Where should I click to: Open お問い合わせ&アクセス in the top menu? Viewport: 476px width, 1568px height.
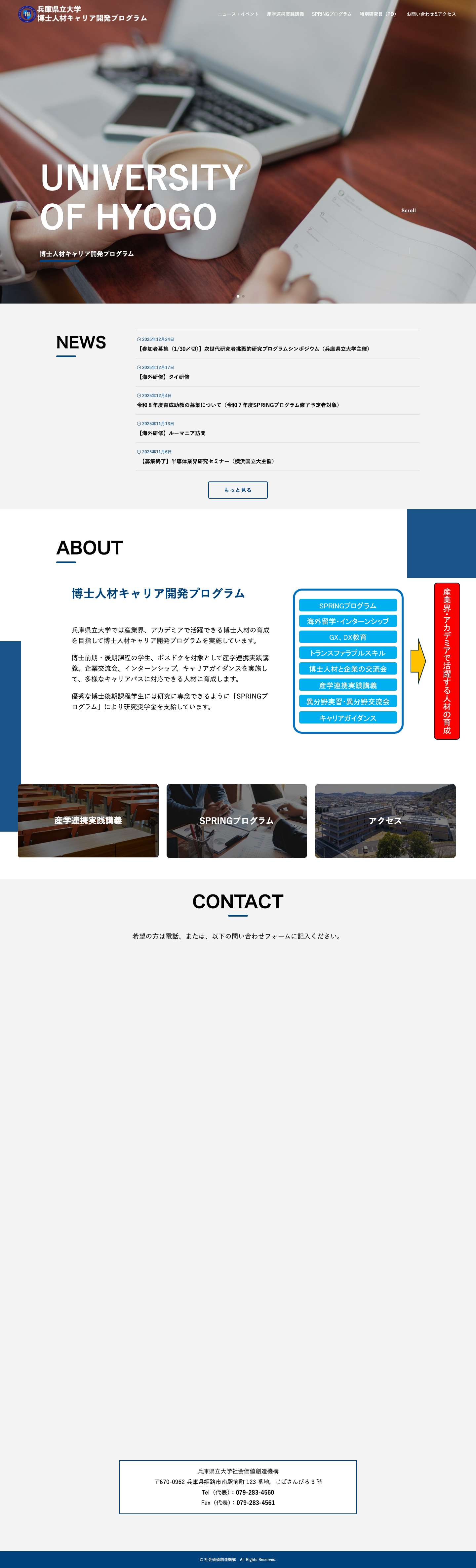point(431,14)
